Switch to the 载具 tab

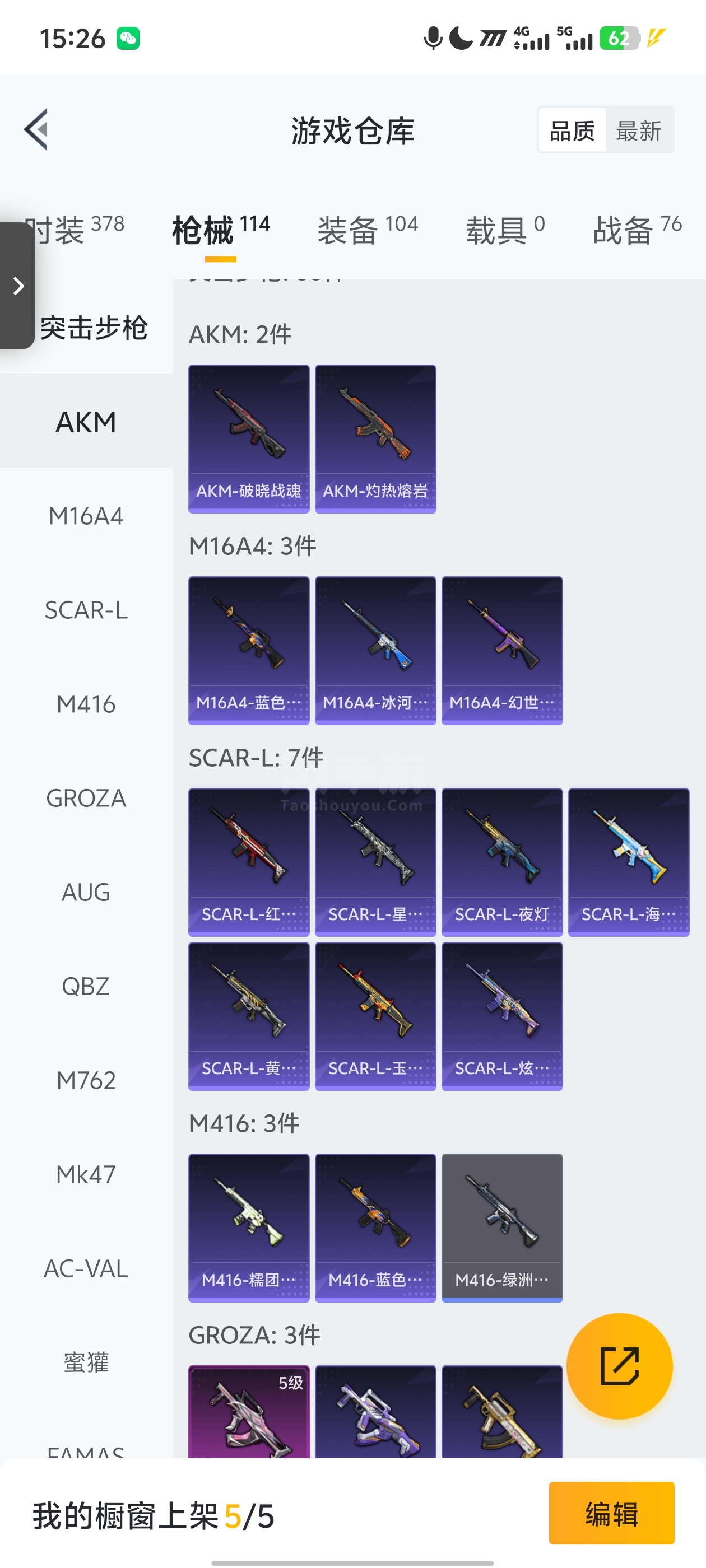point(504,230)
